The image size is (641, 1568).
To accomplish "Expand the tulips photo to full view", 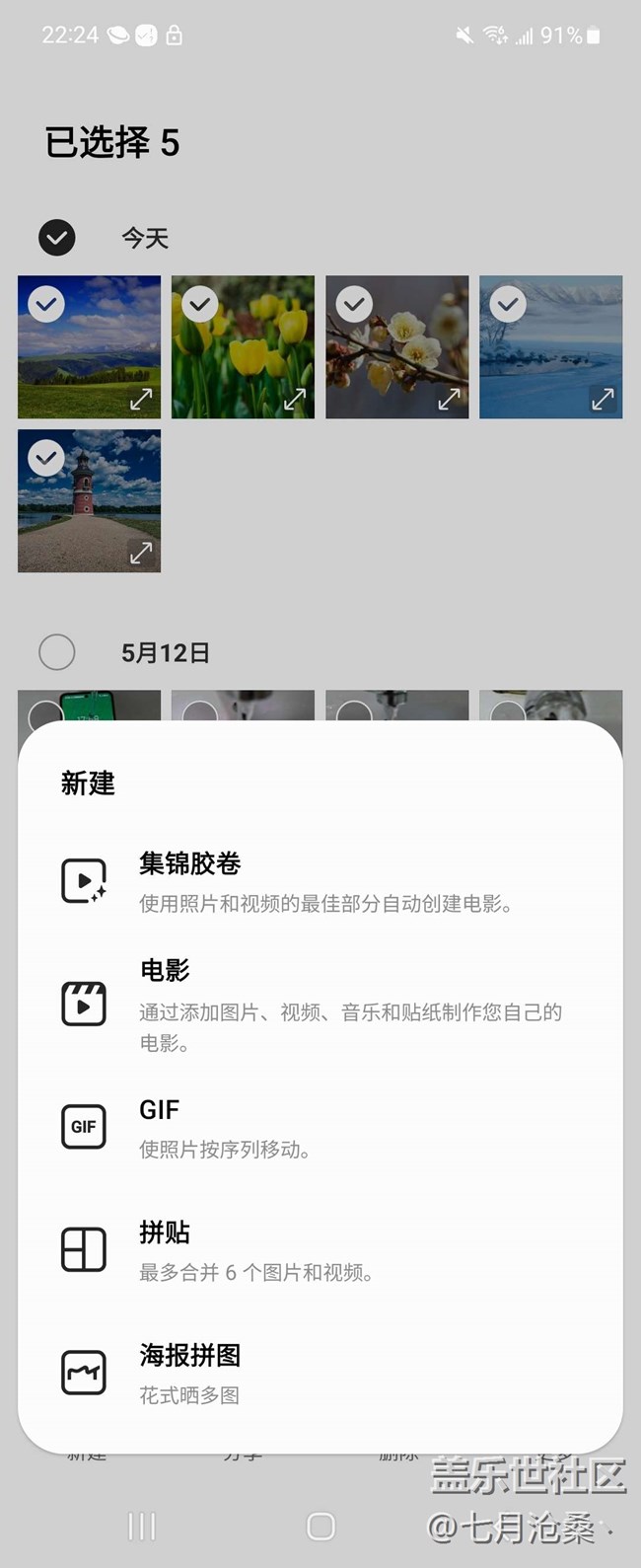I will [x=295, y=399].
